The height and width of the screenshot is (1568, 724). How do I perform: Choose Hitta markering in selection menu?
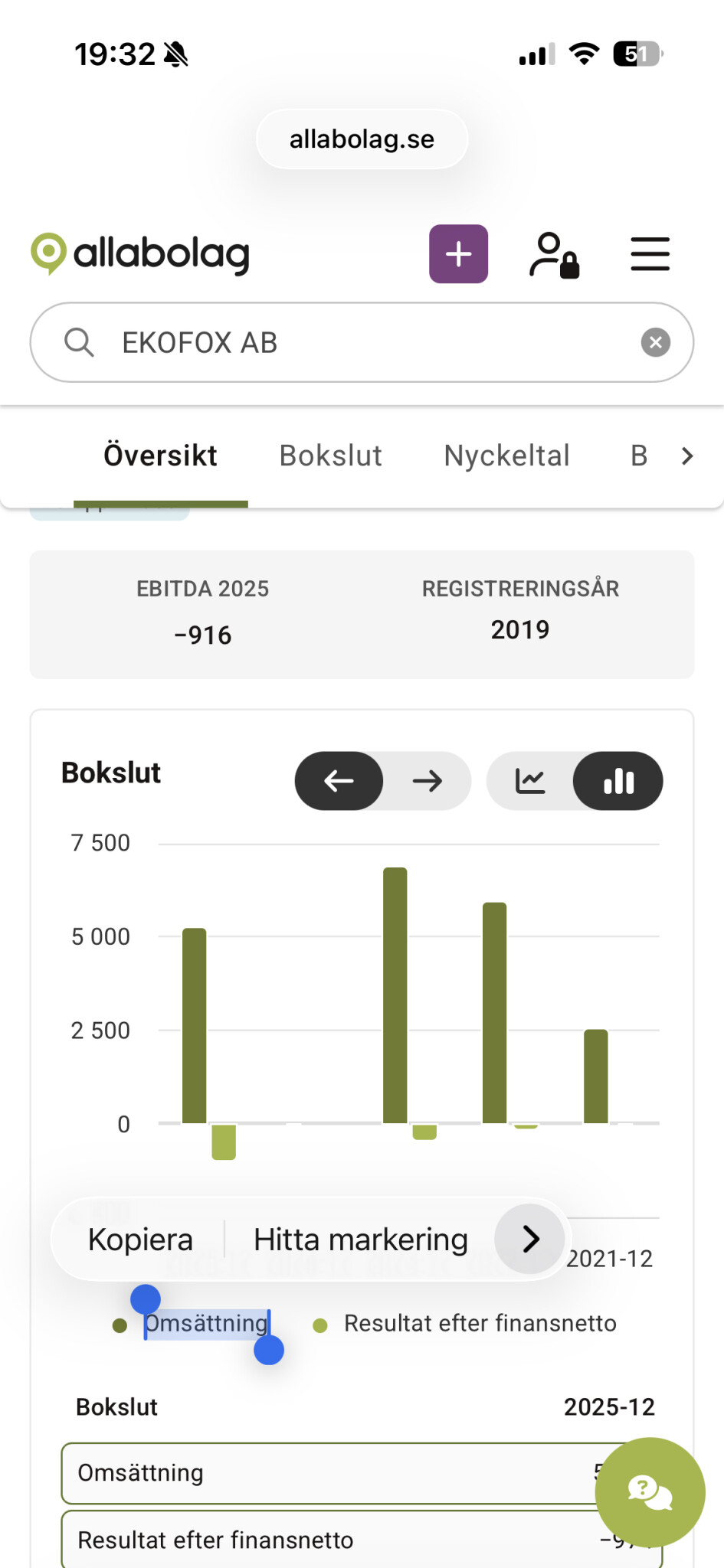[360, 1239]
